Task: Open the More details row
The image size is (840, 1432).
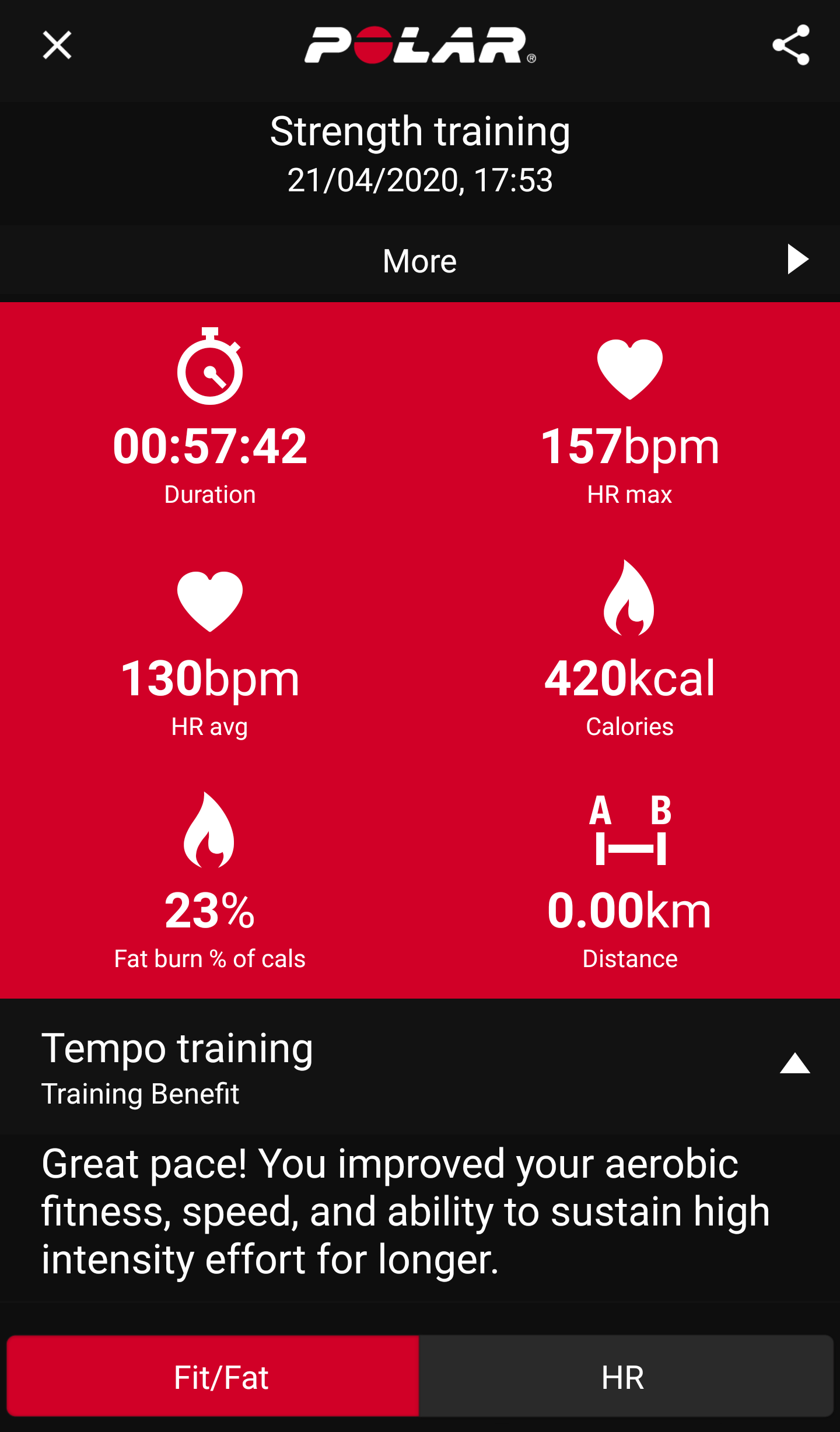Action: tap(420, 261)
